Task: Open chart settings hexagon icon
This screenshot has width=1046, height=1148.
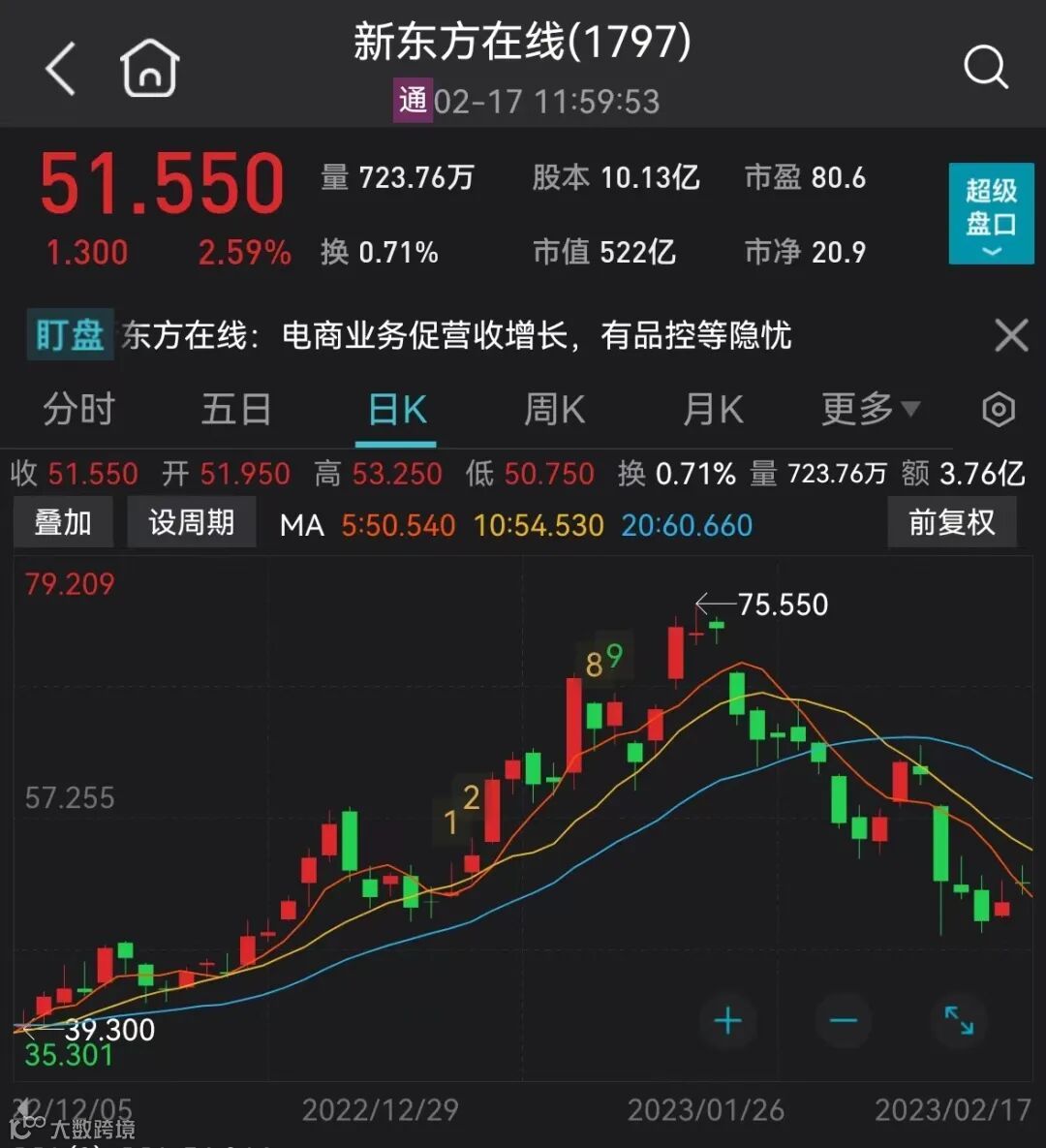Action: click(x=999, y=410)
